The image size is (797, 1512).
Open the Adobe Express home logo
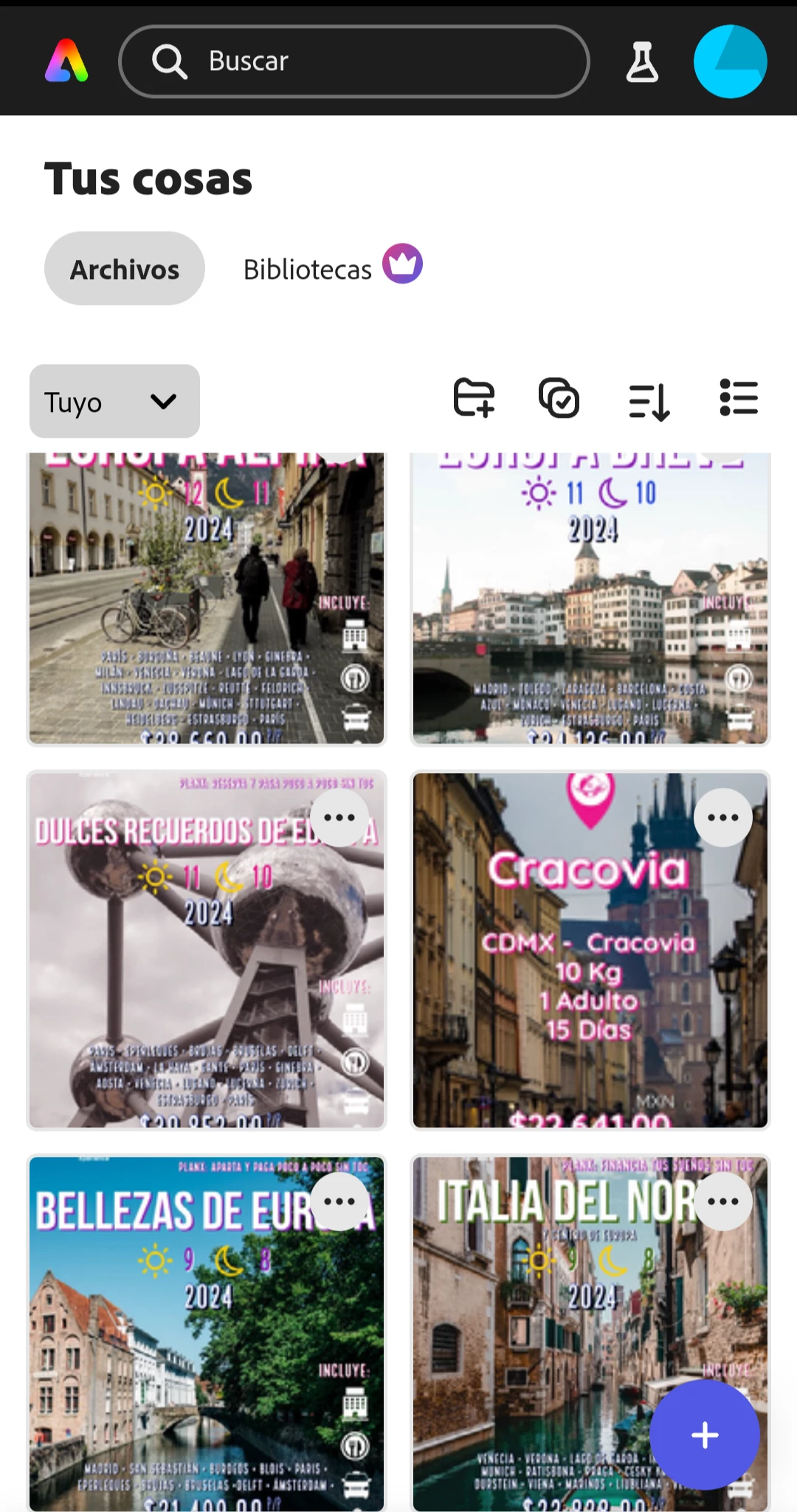click(66, 61)
